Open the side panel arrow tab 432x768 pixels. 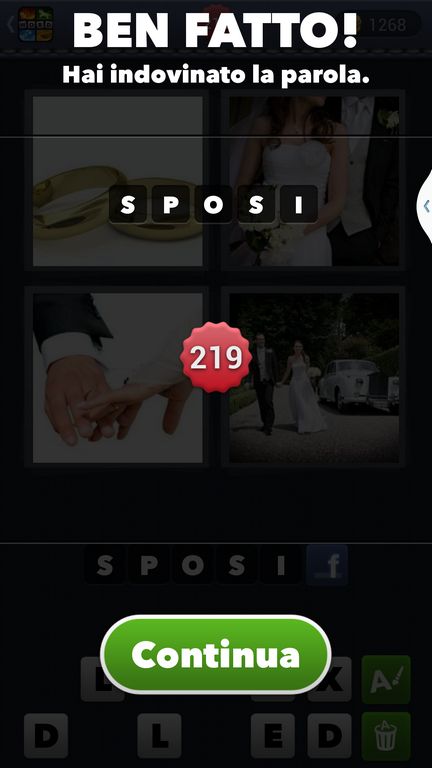click(425, 206)
